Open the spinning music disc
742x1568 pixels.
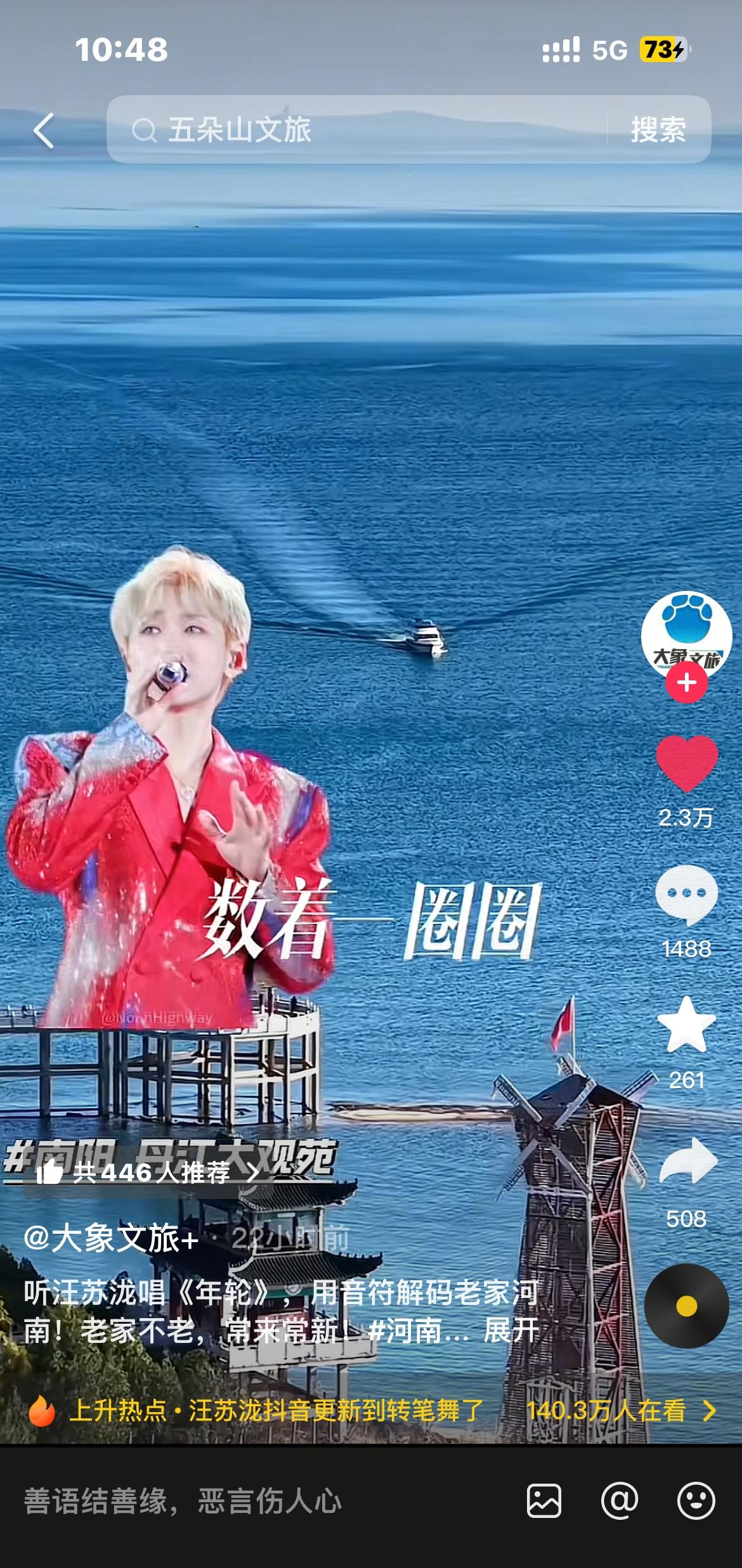click(x=687, y=1306)
